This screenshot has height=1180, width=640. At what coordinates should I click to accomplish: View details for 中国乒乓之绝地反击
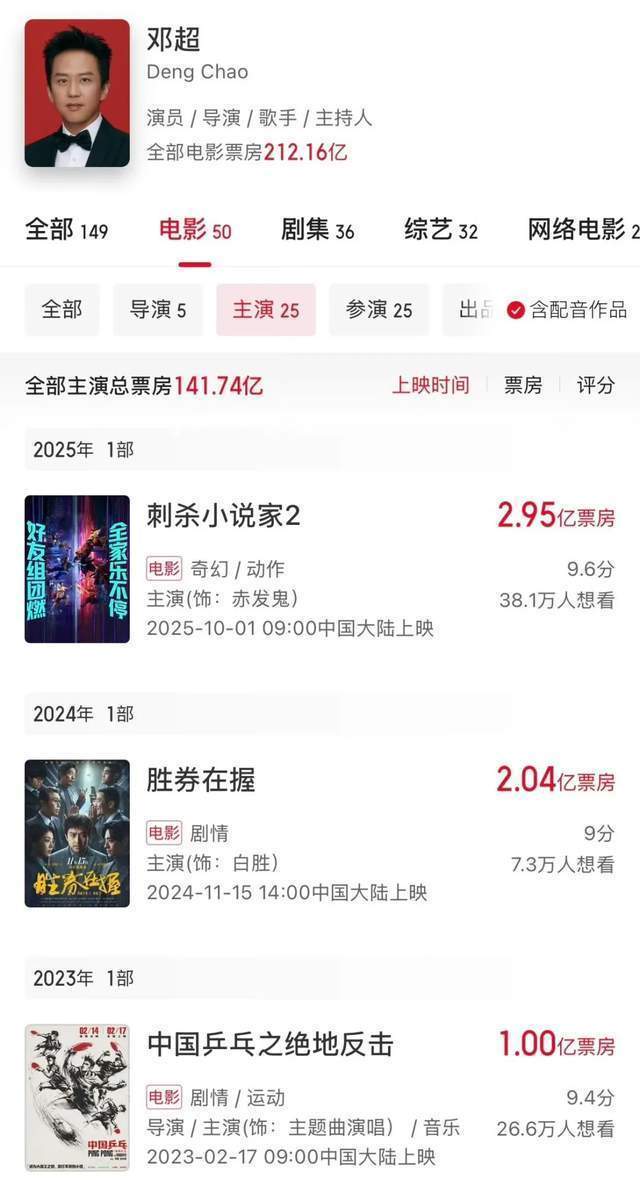pos(270,1044)
